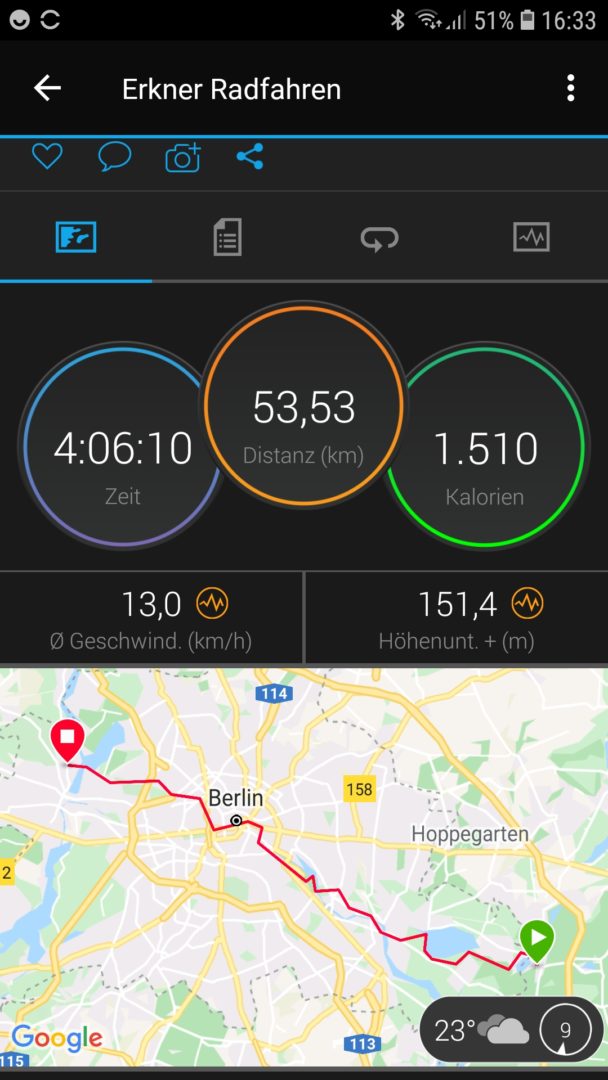Switch to the laps tab
This screenshot has height=1080, width=608.
(x=379, y=237)
